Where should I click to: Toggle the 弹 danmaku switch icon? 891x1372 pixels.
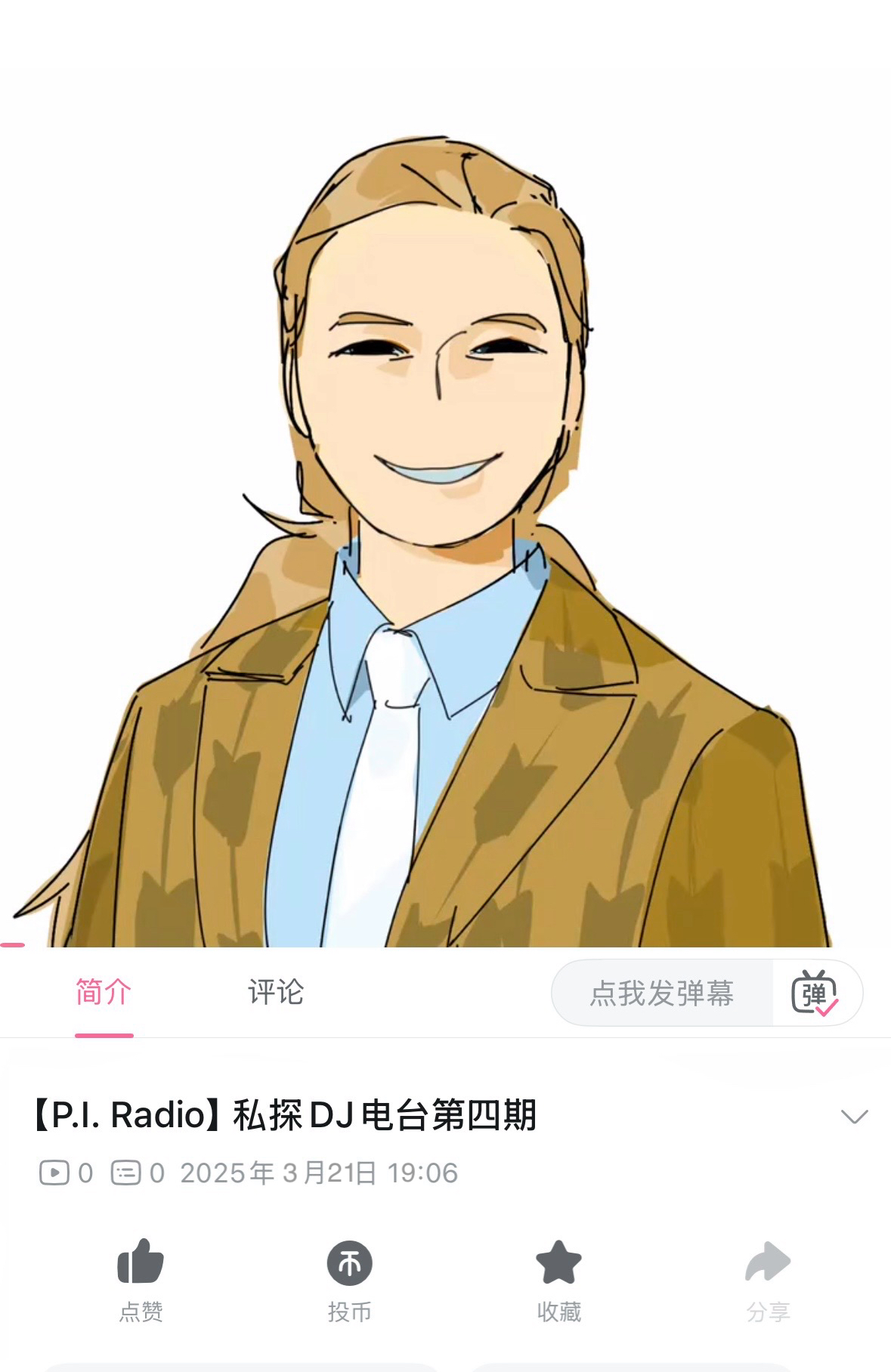point(815,993)
